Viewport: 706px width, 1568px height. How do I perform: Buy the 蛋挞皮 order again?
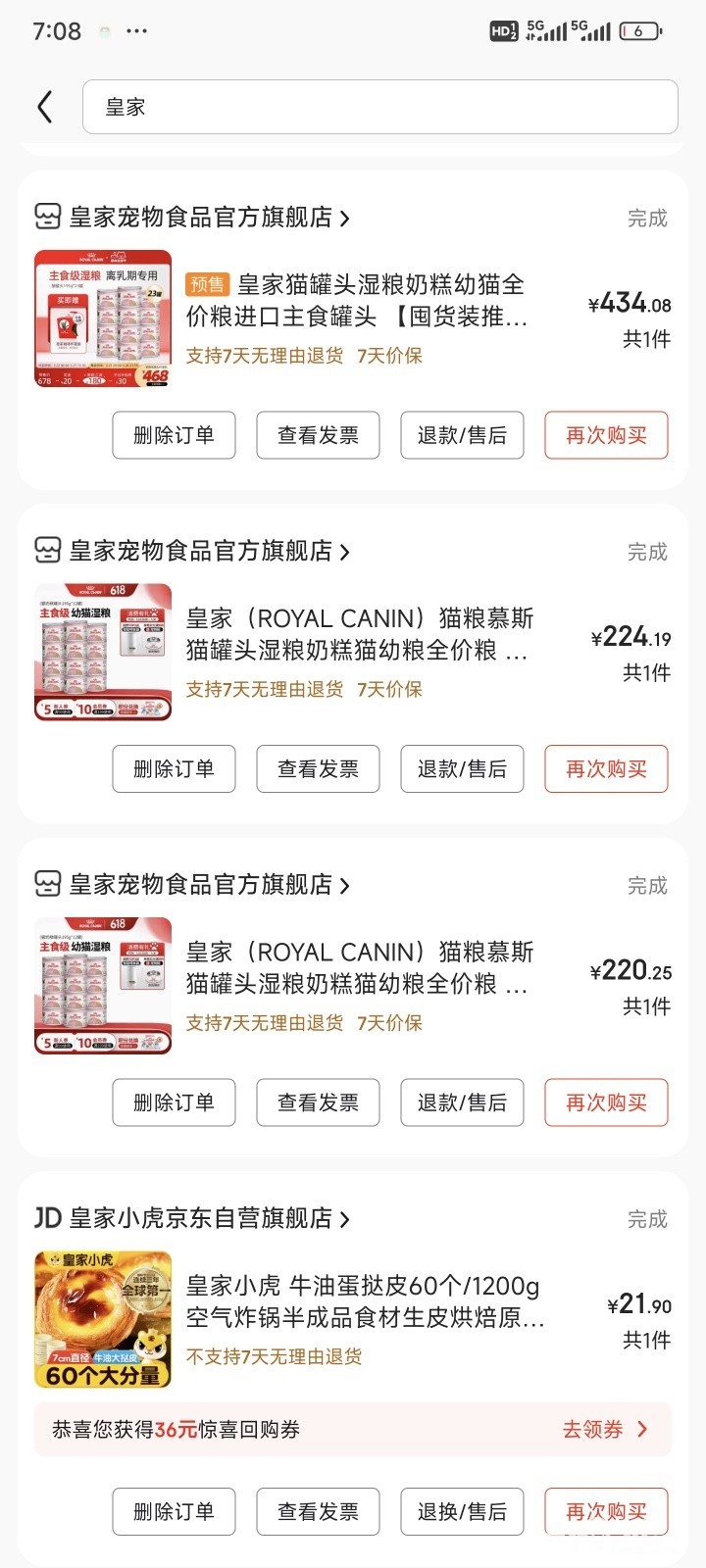[x=606, y=1512]
